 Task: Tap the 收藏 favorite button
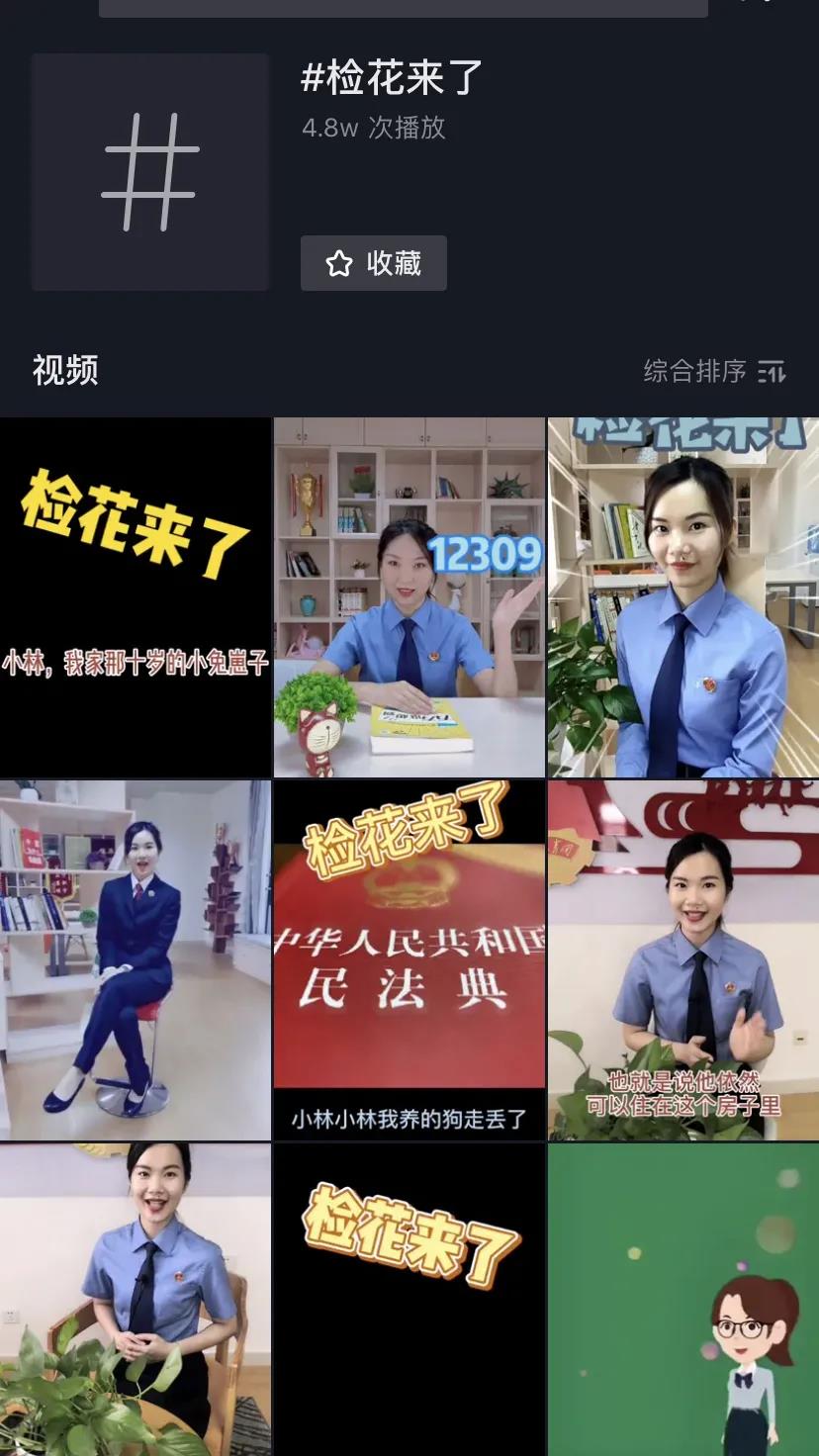(x=373, y=263)
